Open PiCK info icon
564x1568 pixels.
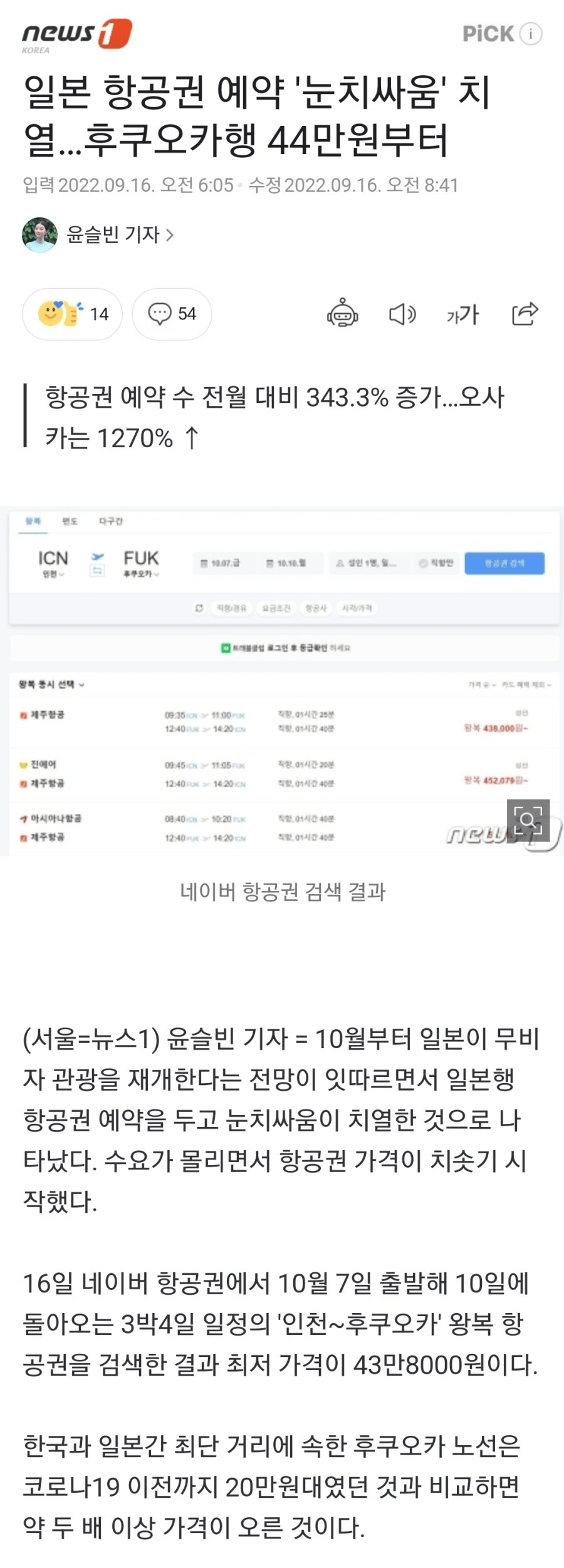pyautogui.click(x=531, y=34)
